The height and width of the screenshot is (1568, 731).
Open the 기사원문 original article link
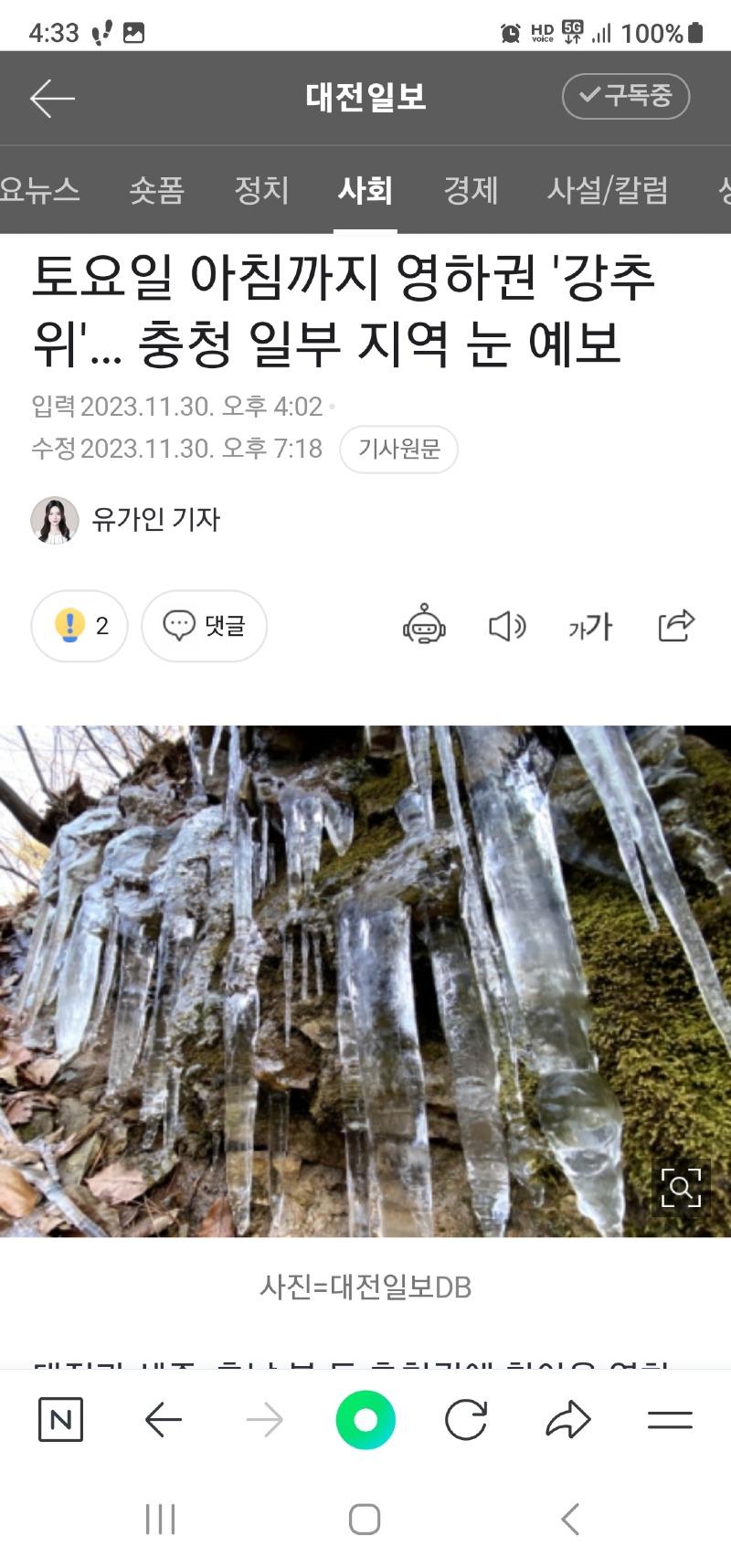point(398,449)
